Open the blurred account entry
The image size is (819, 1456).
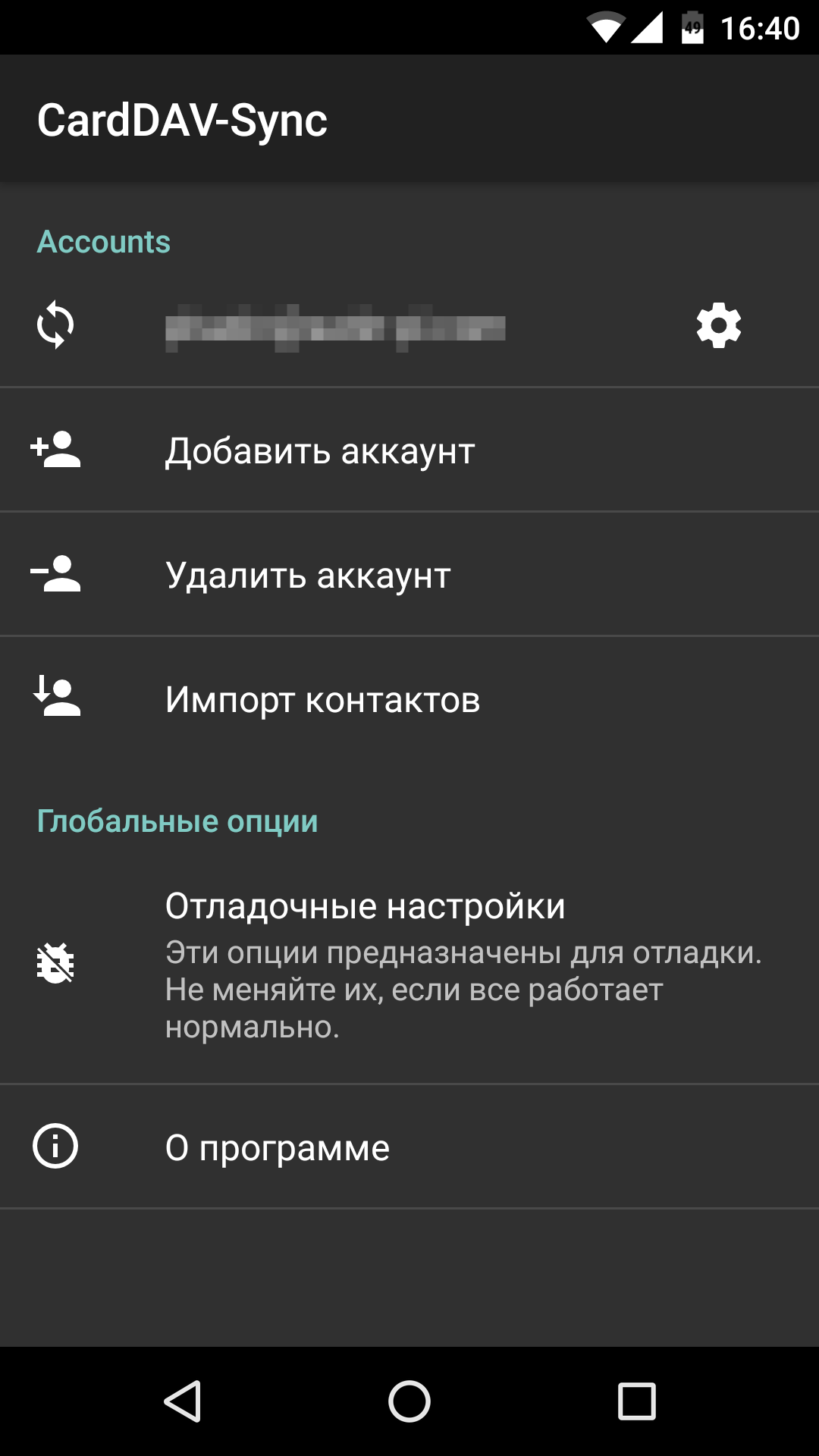[335, 328]
